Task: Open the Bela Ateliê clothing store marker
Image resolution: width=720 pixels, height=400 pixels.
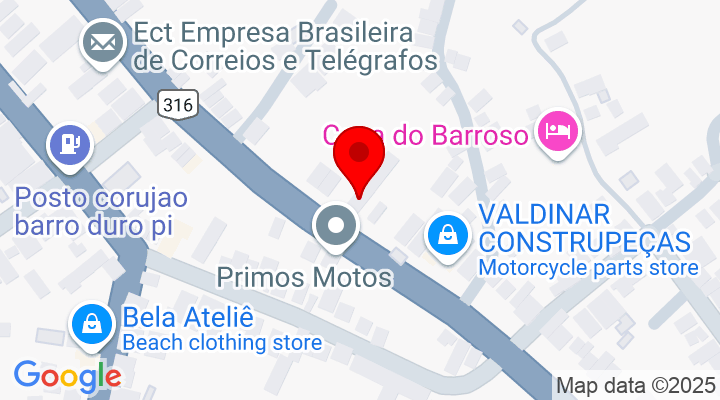Action: 92,325
